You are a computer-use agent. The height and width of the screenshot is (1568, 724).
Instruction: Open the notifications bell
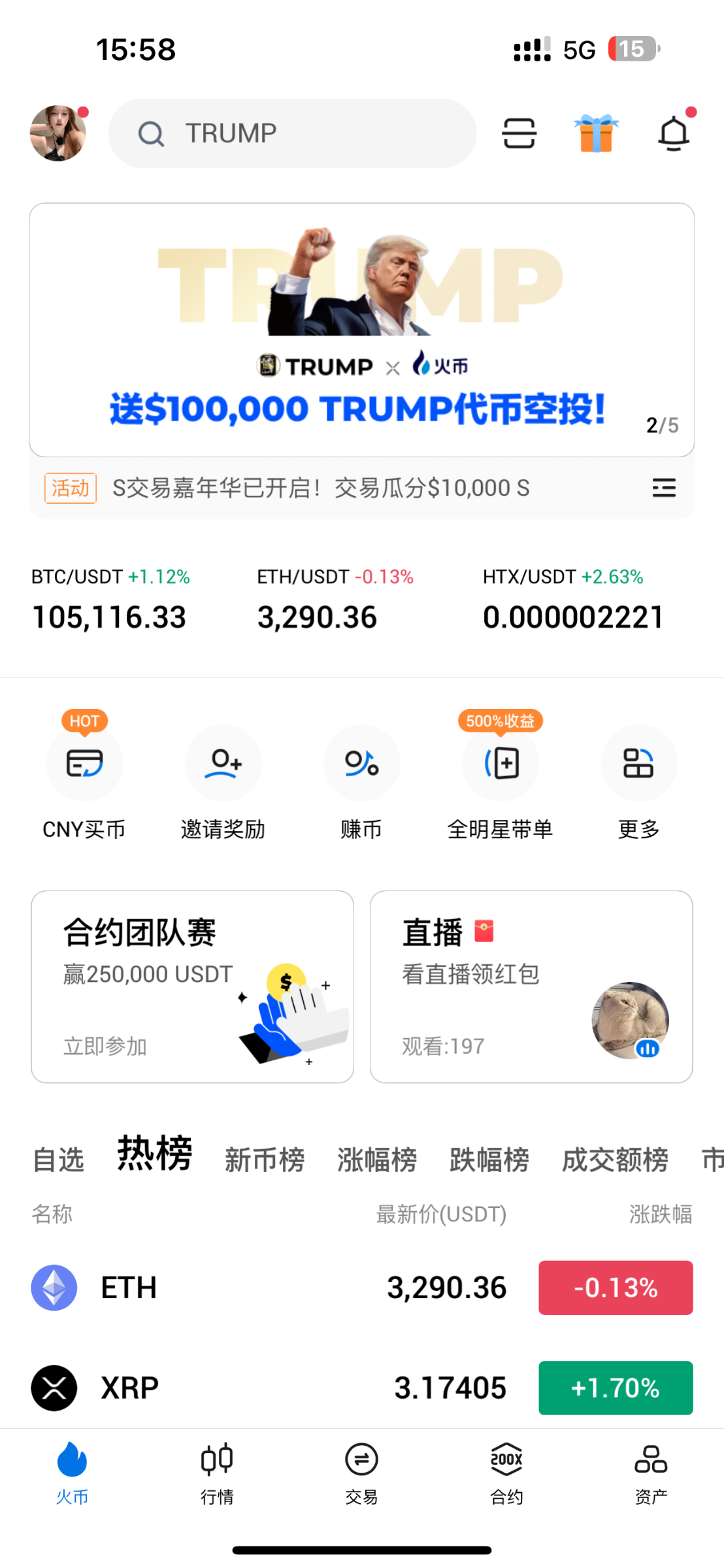point(673,133)
